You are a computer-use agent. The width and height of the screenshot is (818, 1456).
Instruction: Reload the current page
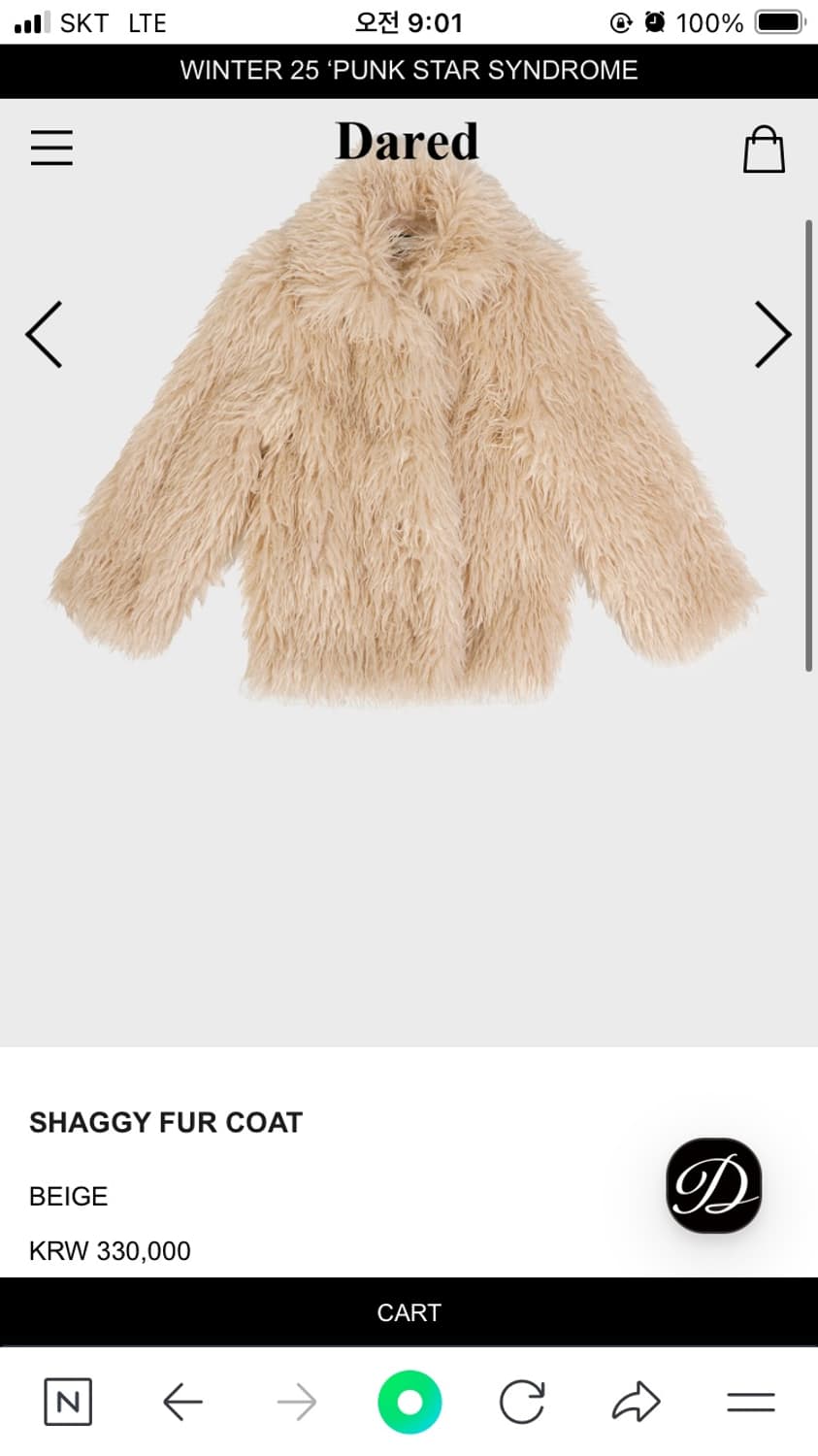(x=523, y=1402)
